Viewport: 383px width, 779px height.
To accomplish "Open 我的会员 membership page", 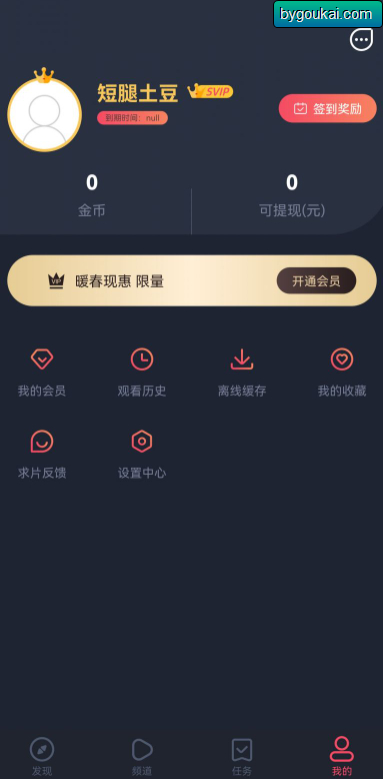I will tap(42, 373).
